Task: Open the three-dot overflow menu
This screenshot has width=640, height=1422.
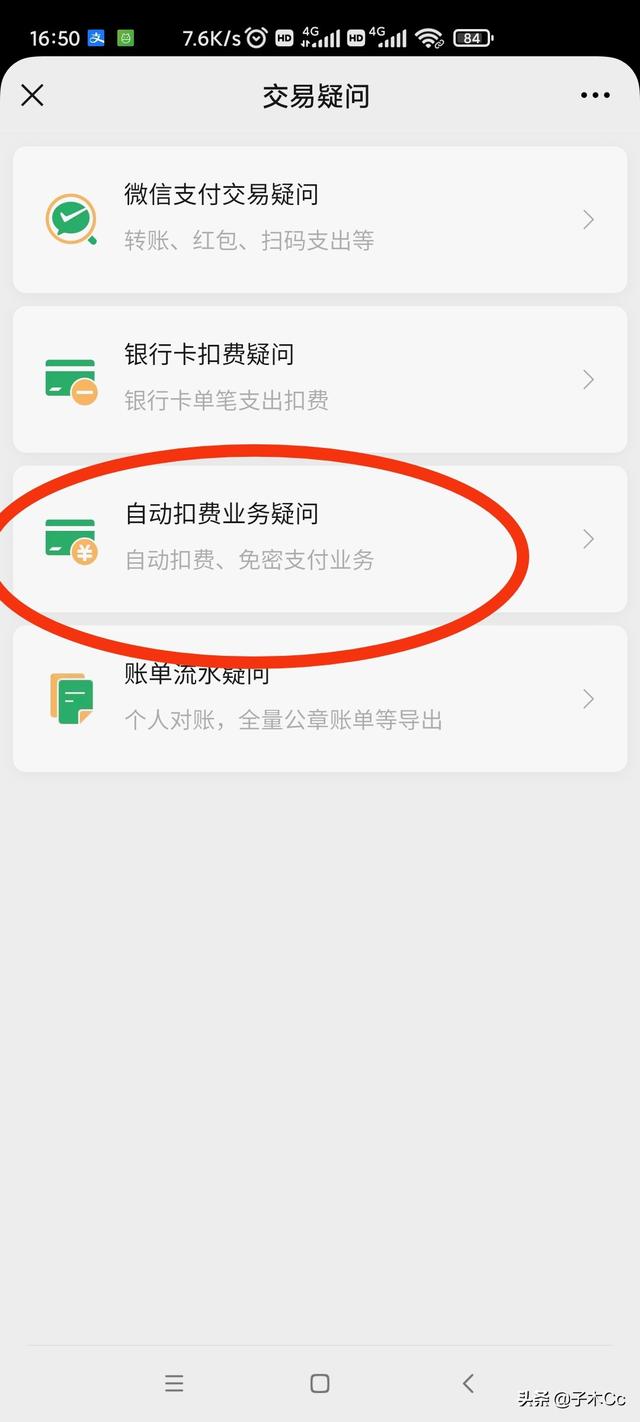Action: point(595,95)
